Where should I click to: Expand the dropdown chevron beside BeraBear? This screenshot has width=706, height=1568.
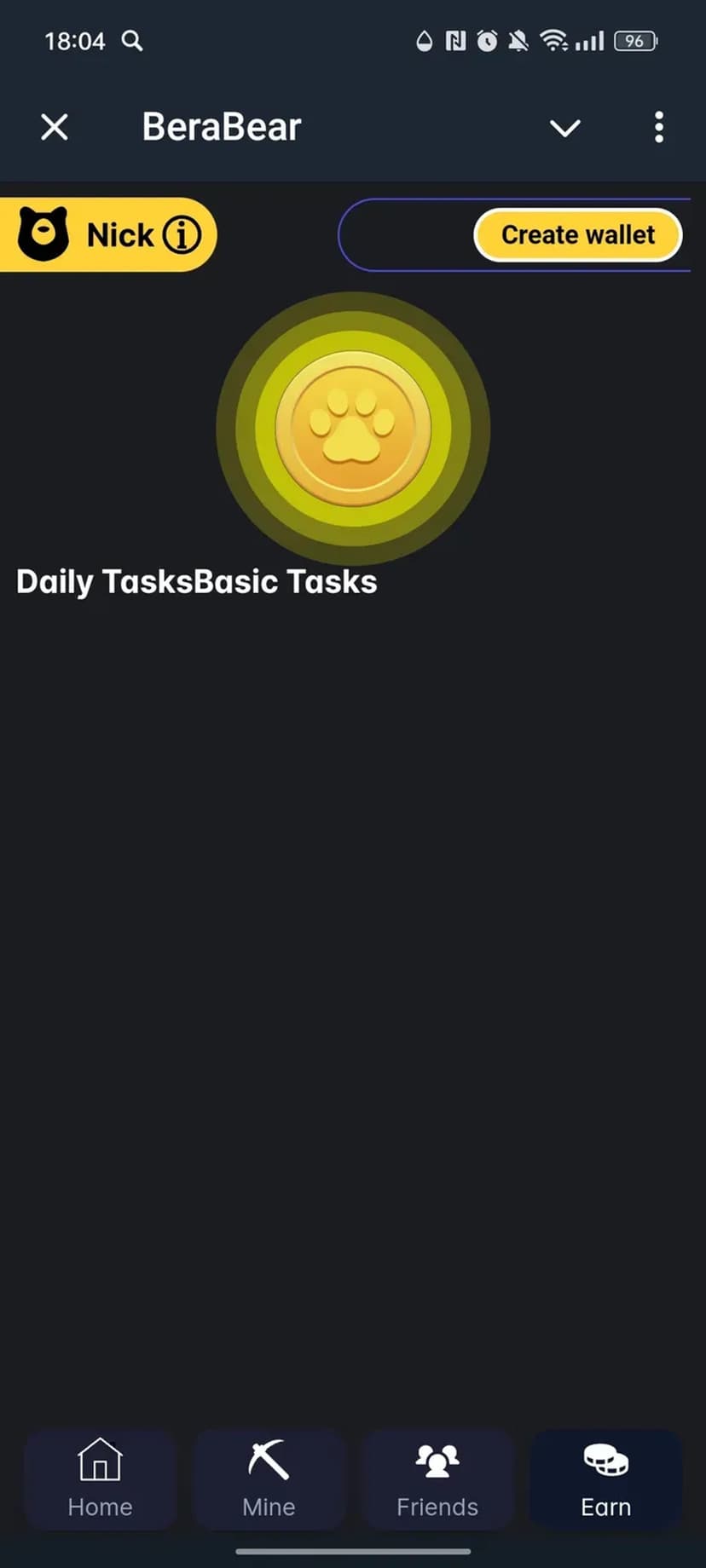pyautogui.click(x=564, y=128)
